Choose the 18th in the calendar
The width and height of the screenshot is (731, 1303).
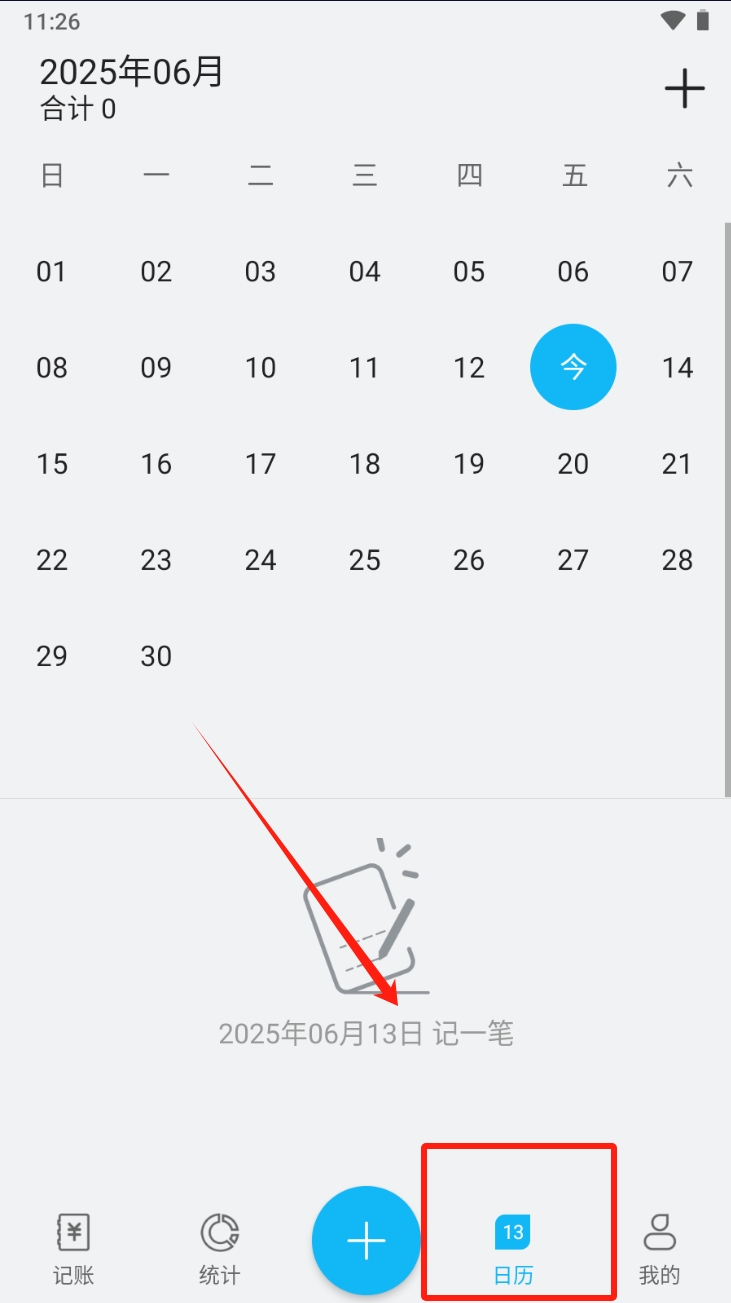point(365,464)
